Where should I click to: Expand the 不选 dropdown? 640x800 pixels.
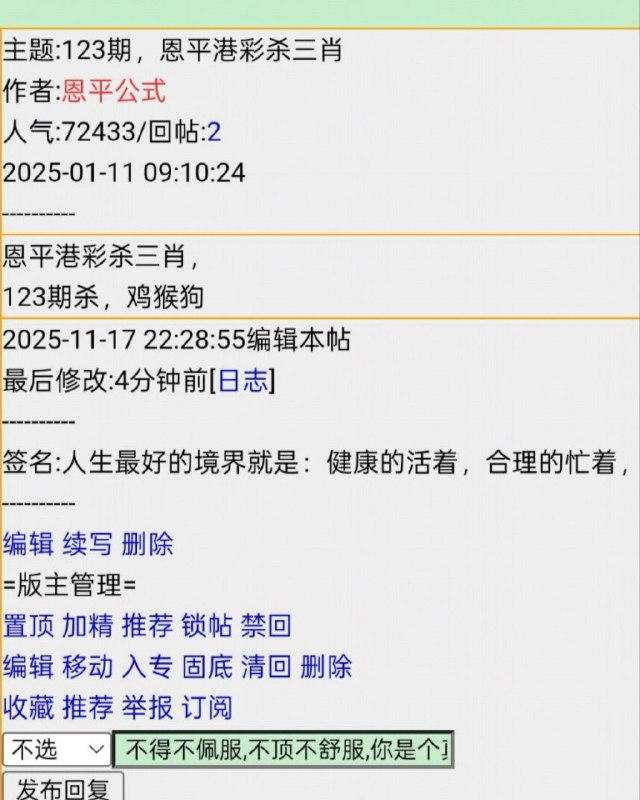(57, 749)
